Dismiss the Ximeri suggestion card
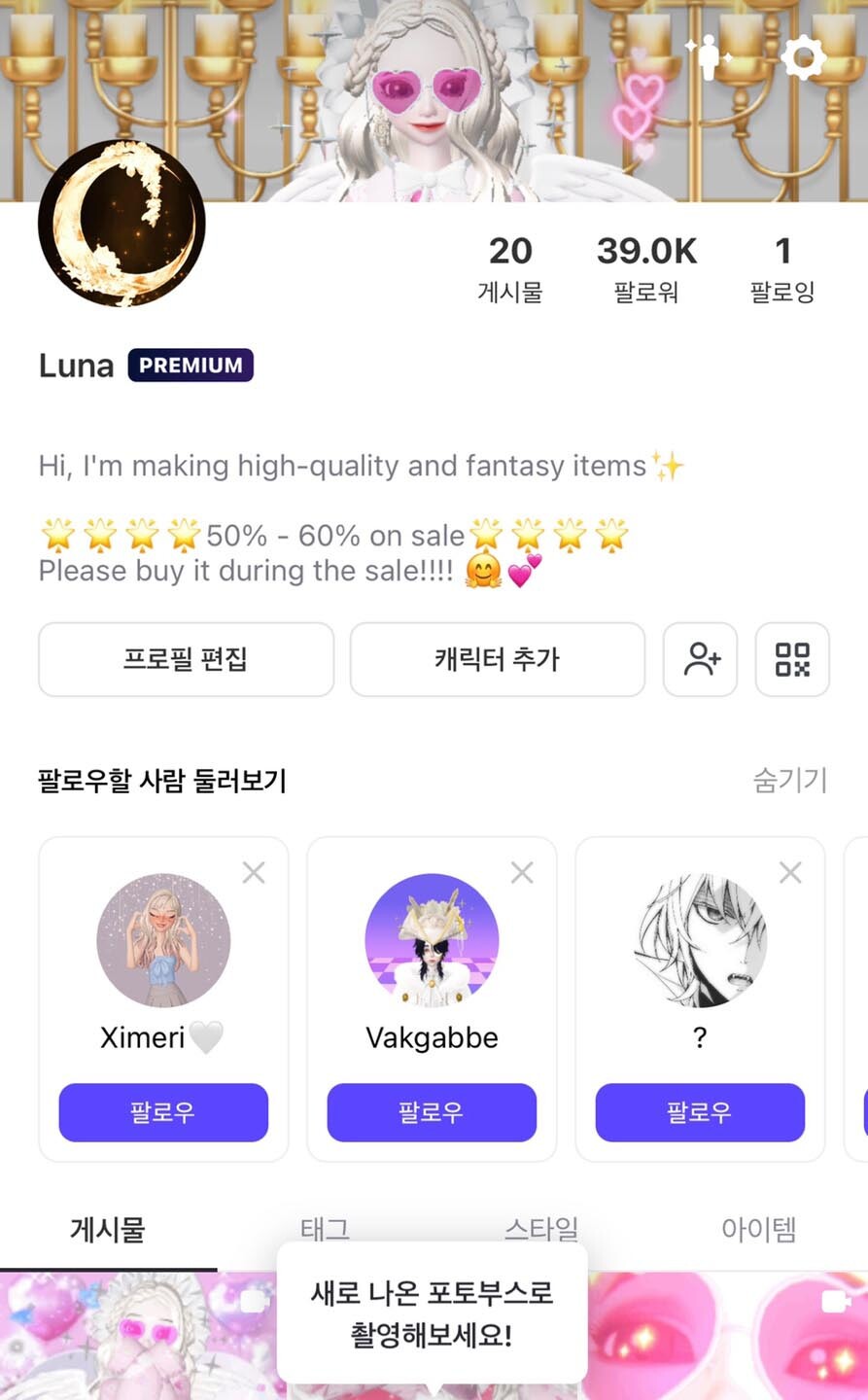 [254, 872]
